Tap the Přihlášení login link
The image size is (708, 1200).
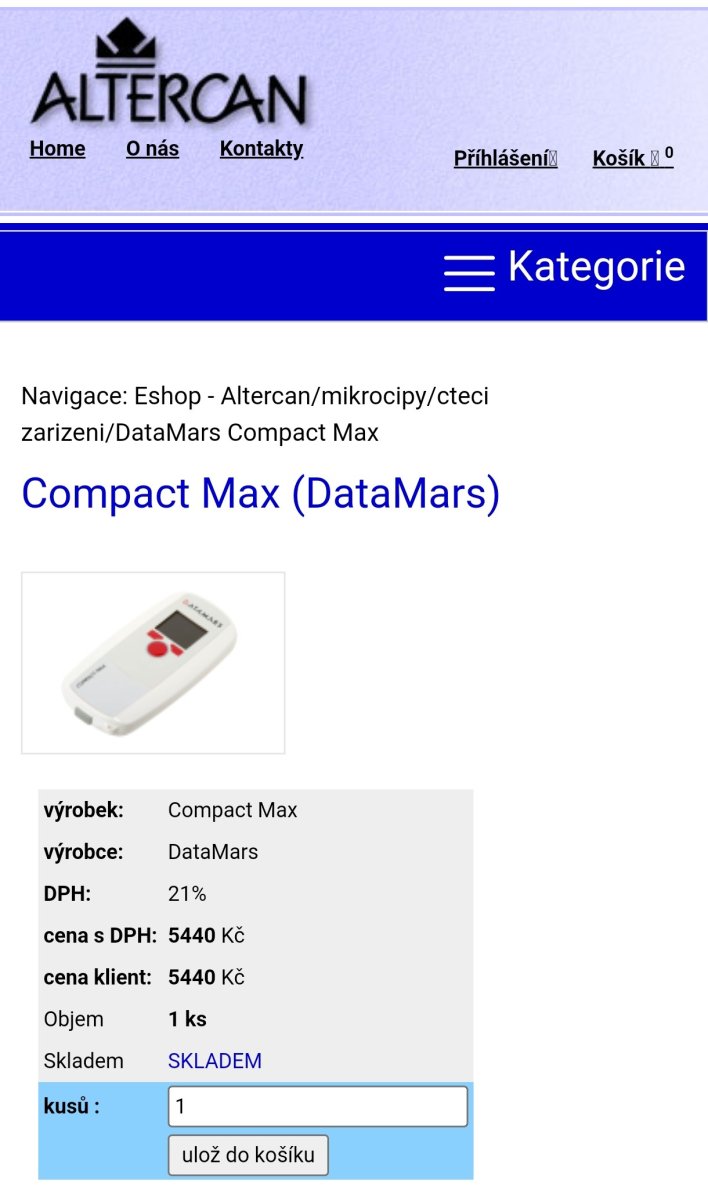(505, 158)
